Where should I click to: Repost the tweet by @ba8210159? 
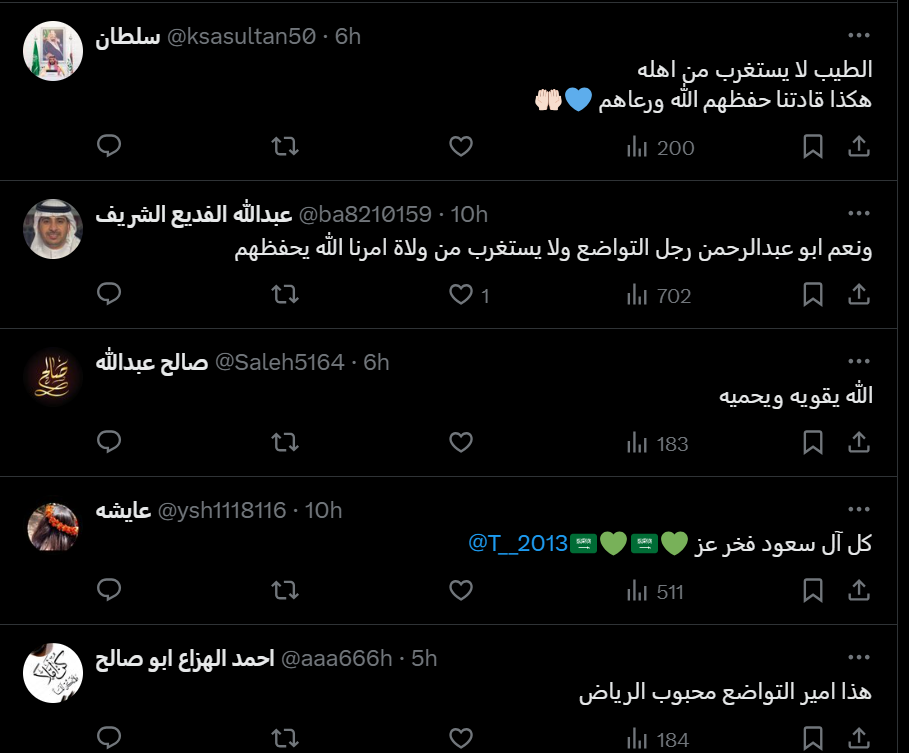pyautogui.click(x=285, y=295)
